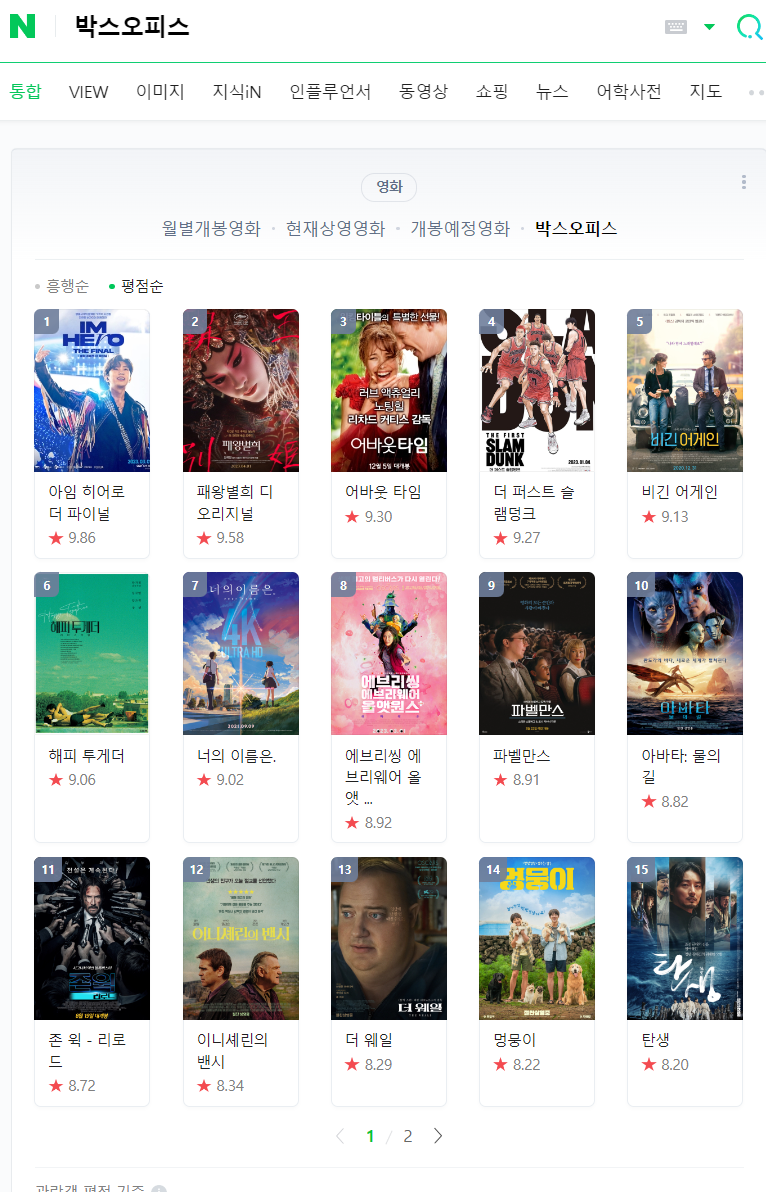
Task: Open the movie card overflow menu
Action: pyautogui.click(x=743, y=182)
